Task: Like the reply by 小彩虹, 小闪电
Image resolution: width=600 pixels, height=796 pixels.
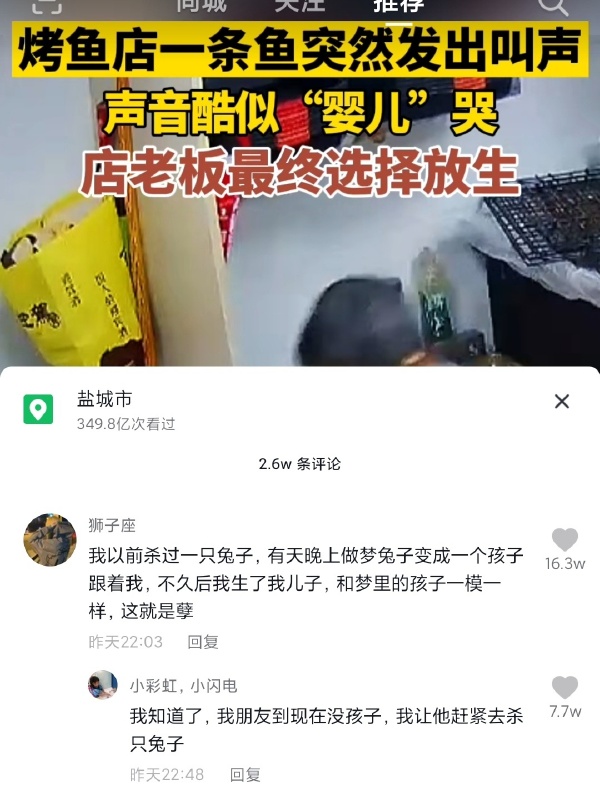Action: [565, 688]
